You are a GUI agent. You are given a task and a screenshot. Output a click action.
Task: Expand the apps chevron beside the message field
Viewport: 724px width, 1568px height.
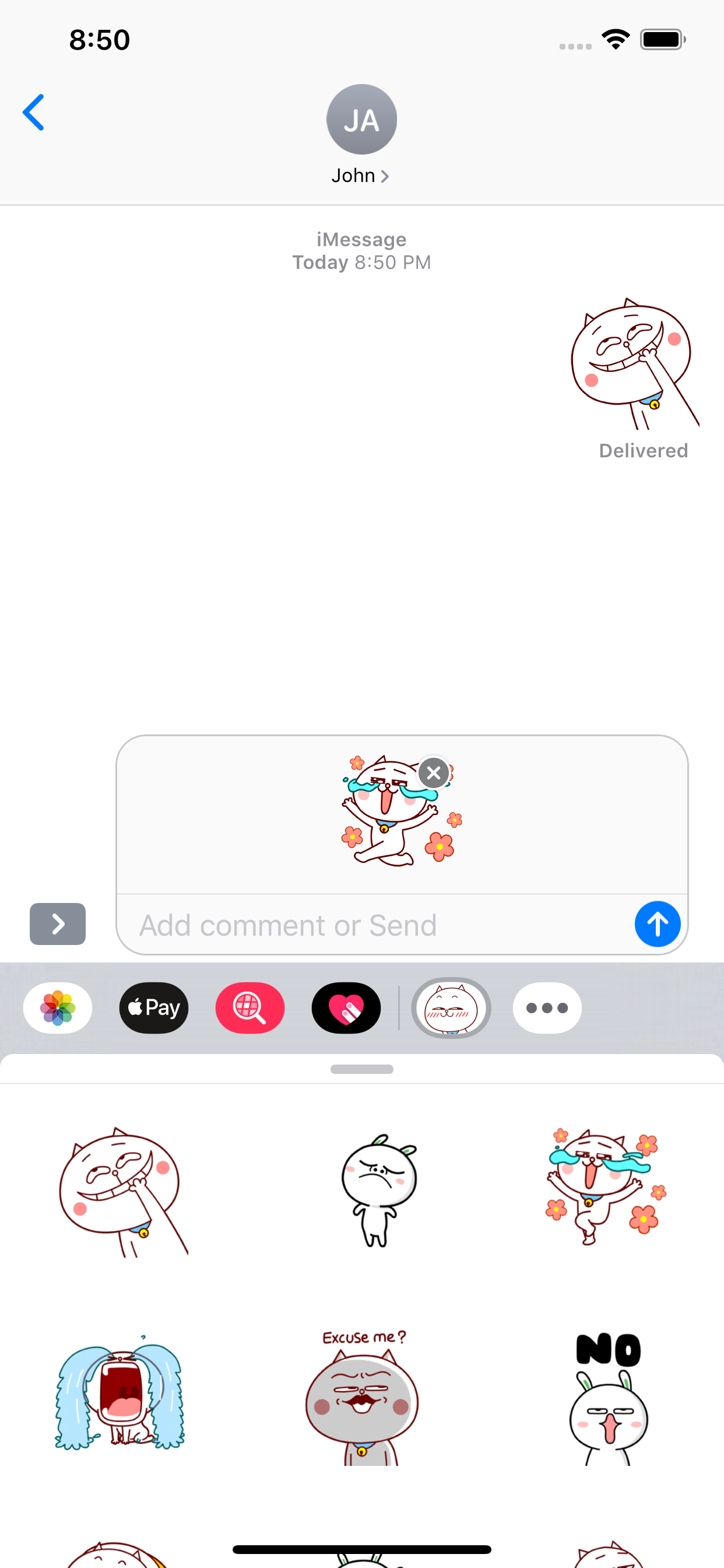[x=58, y=924]
